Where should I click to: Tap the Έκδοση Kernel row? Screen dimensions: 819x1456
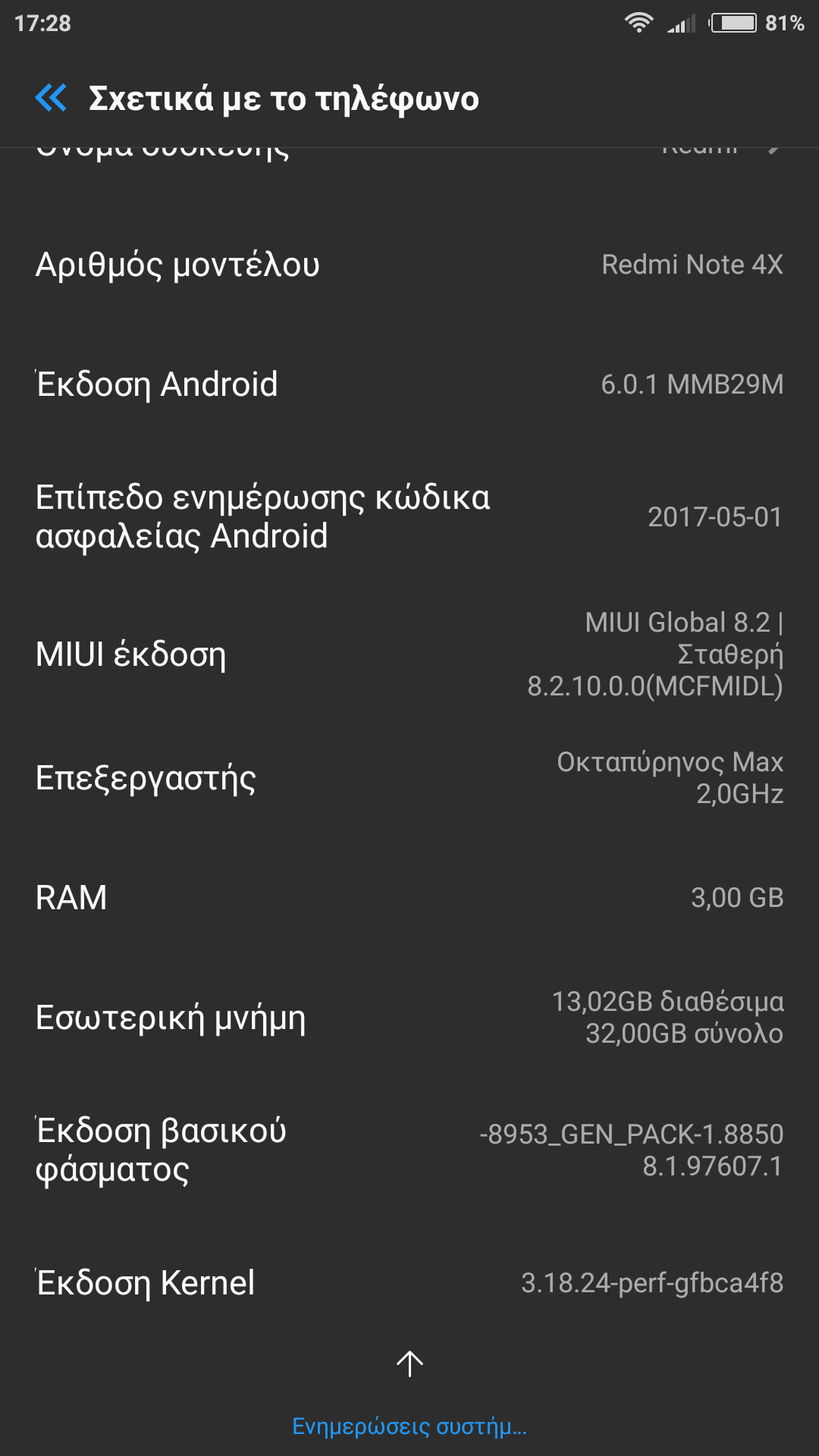tap(409, 1283)
